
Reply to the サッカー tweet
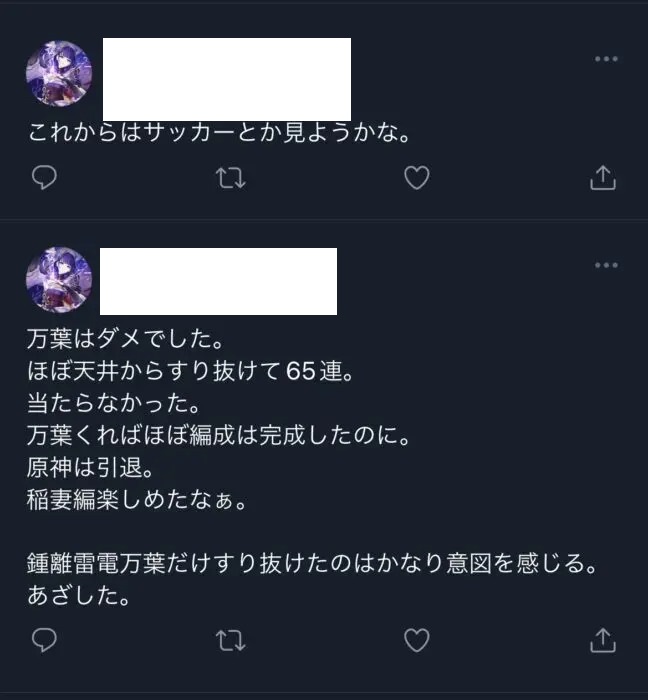44,178
